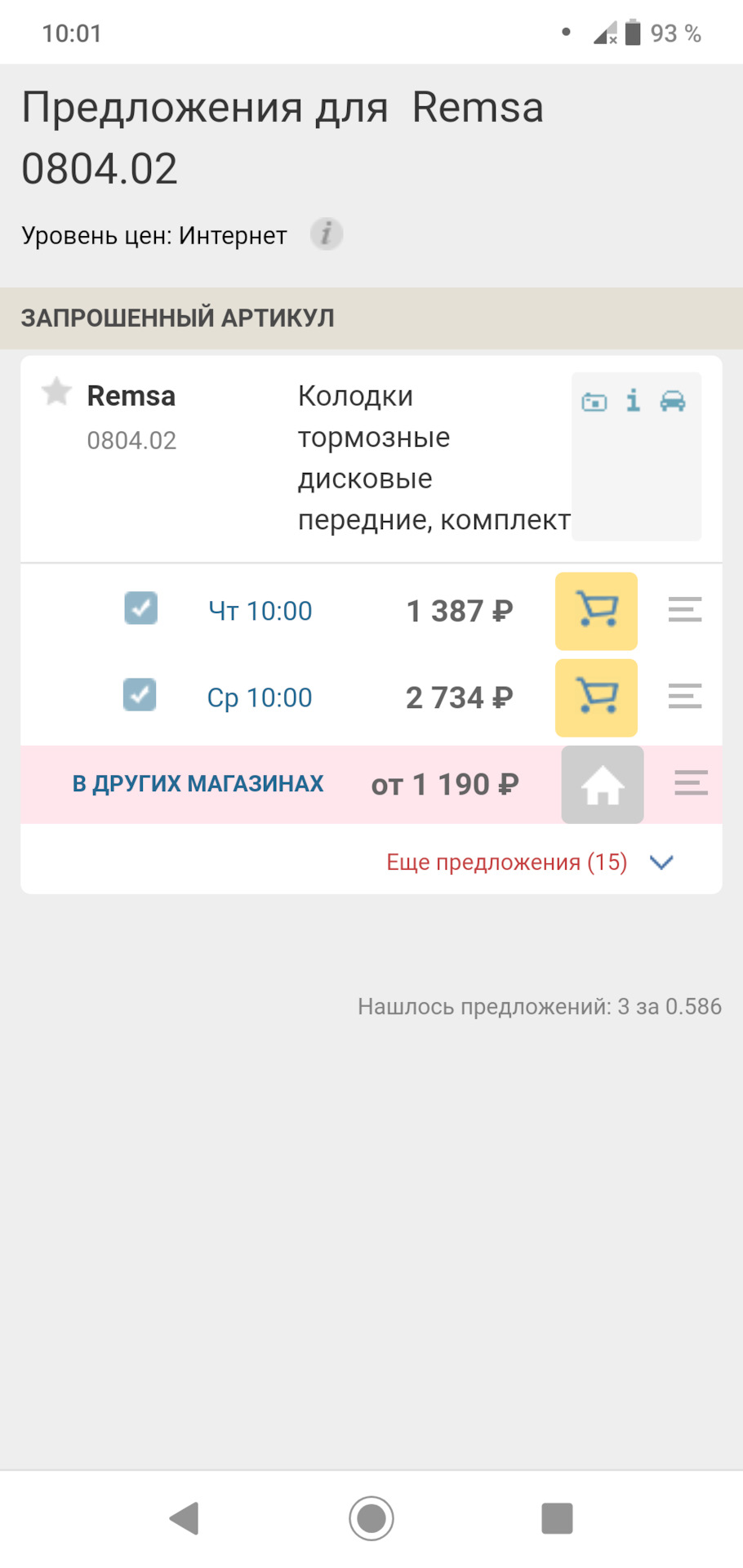Open details menu for 2 734 ₽ offer
The width and height of the screenshot is (743, 1568).
[x=684, y=696]
